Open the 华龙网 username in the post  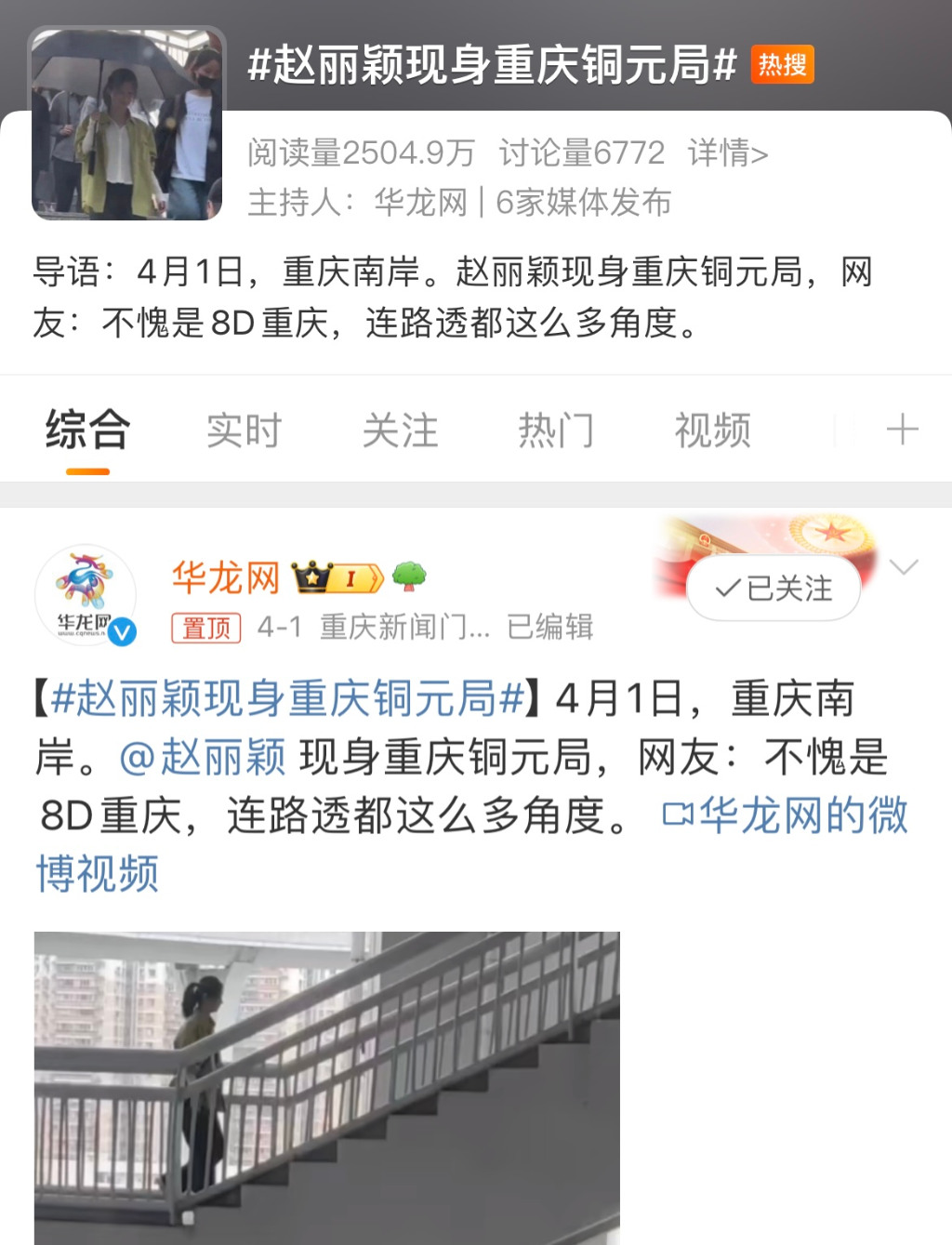pos(225,578)
